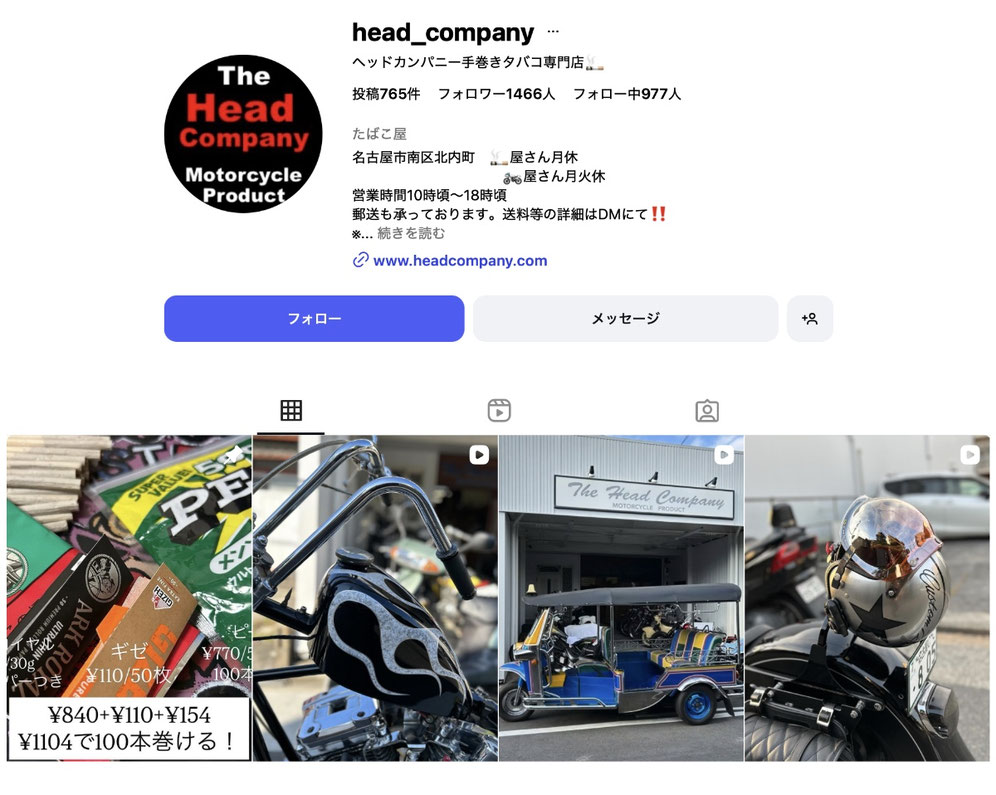
Task: Open the rolling tobacco price post
Action: click(x=129, y=598)
